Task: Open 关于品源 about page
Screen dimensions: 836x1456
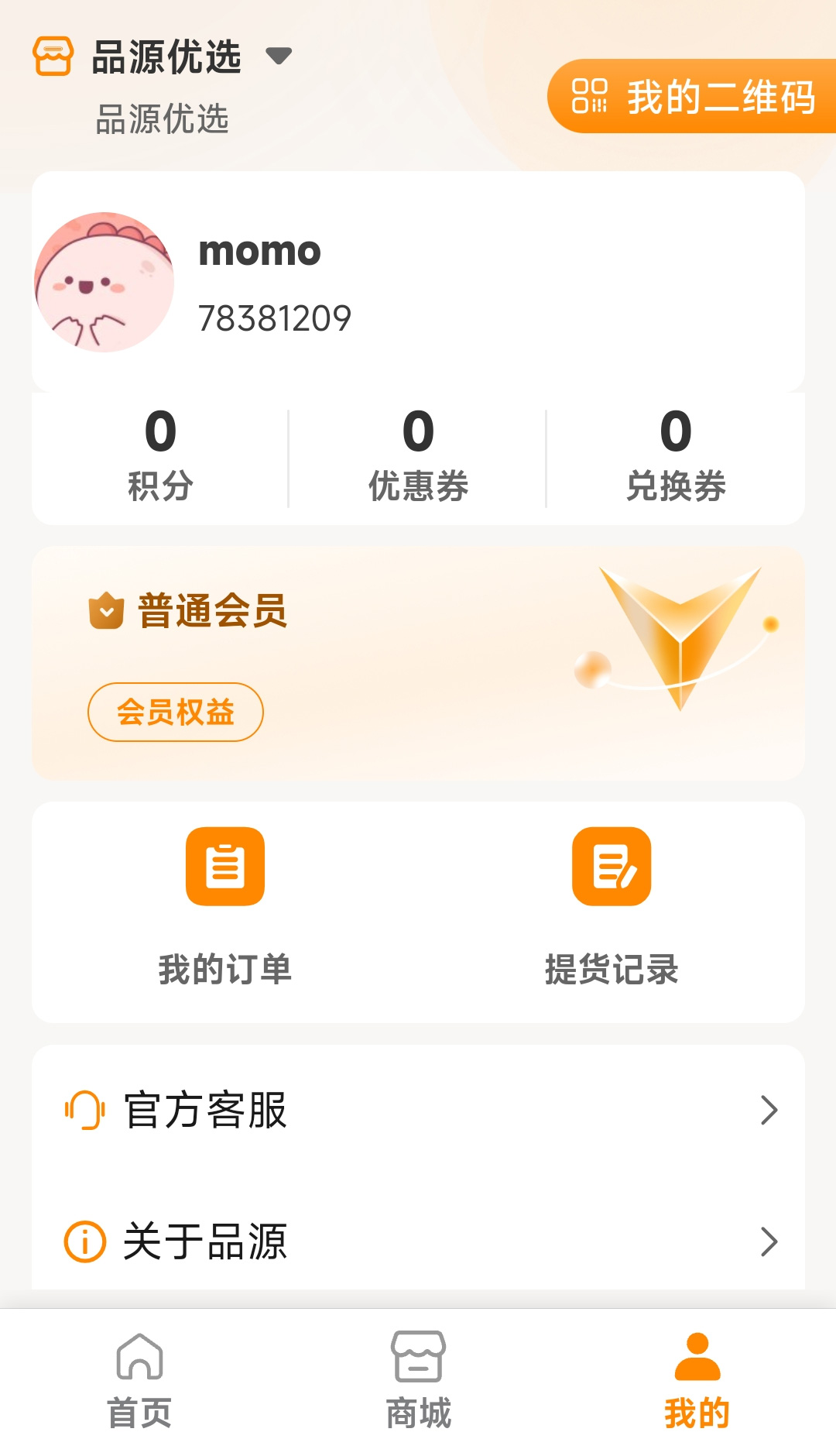Action: point(418,1241)
